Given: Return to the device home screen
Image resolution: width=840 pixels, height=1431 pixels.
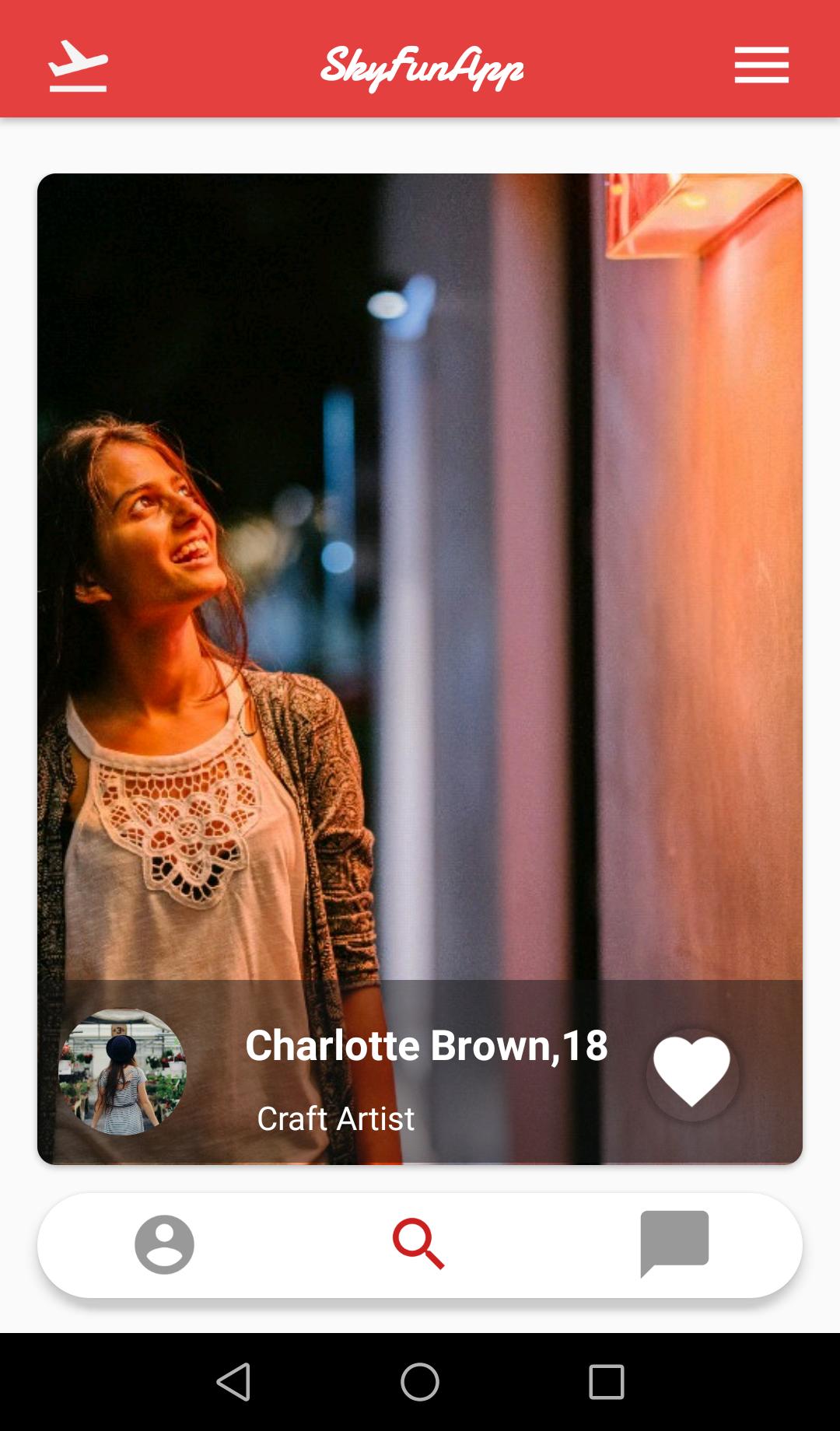Looking at the screenshot, I should (420, 1382).
